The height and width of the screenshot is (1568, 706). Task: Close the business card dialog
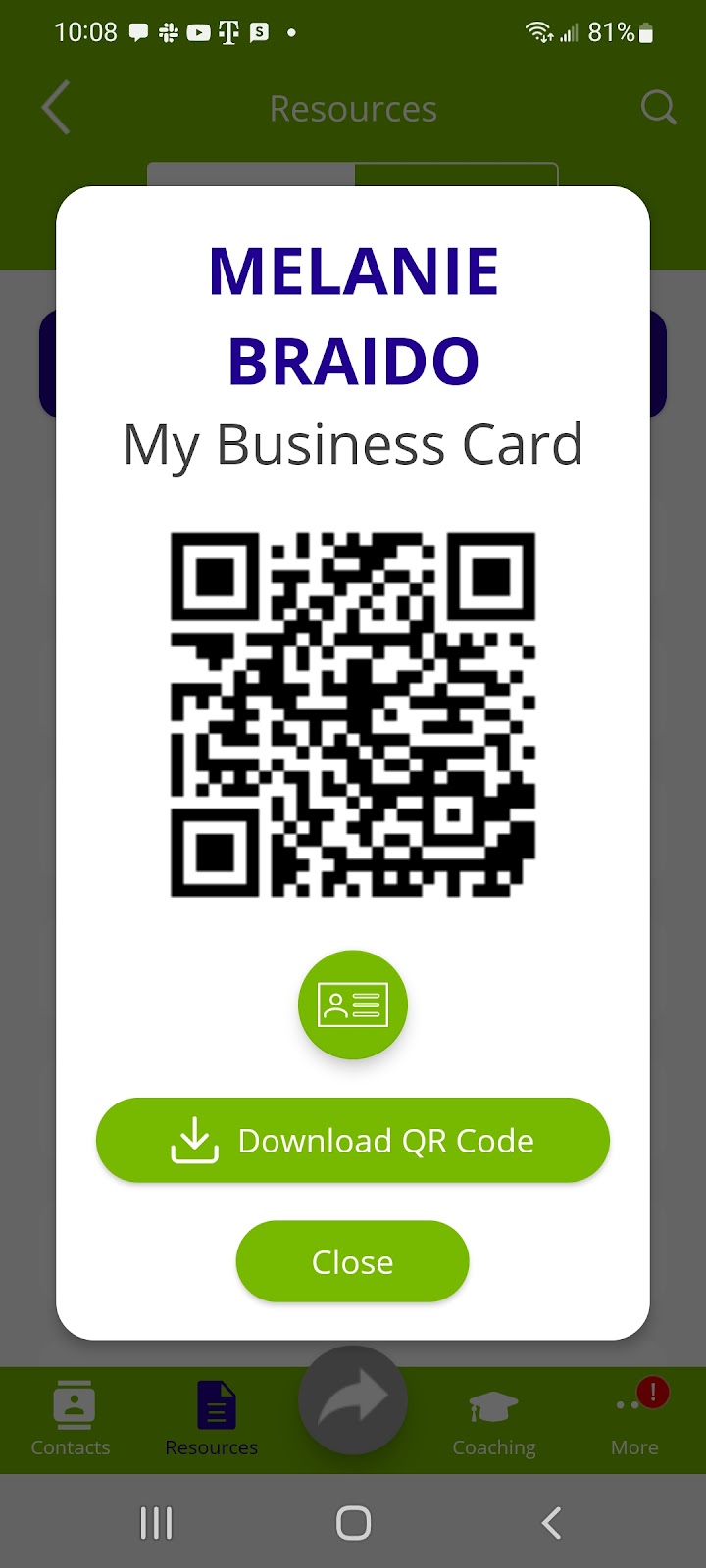pyautogui.click(x=353, y=1261)
